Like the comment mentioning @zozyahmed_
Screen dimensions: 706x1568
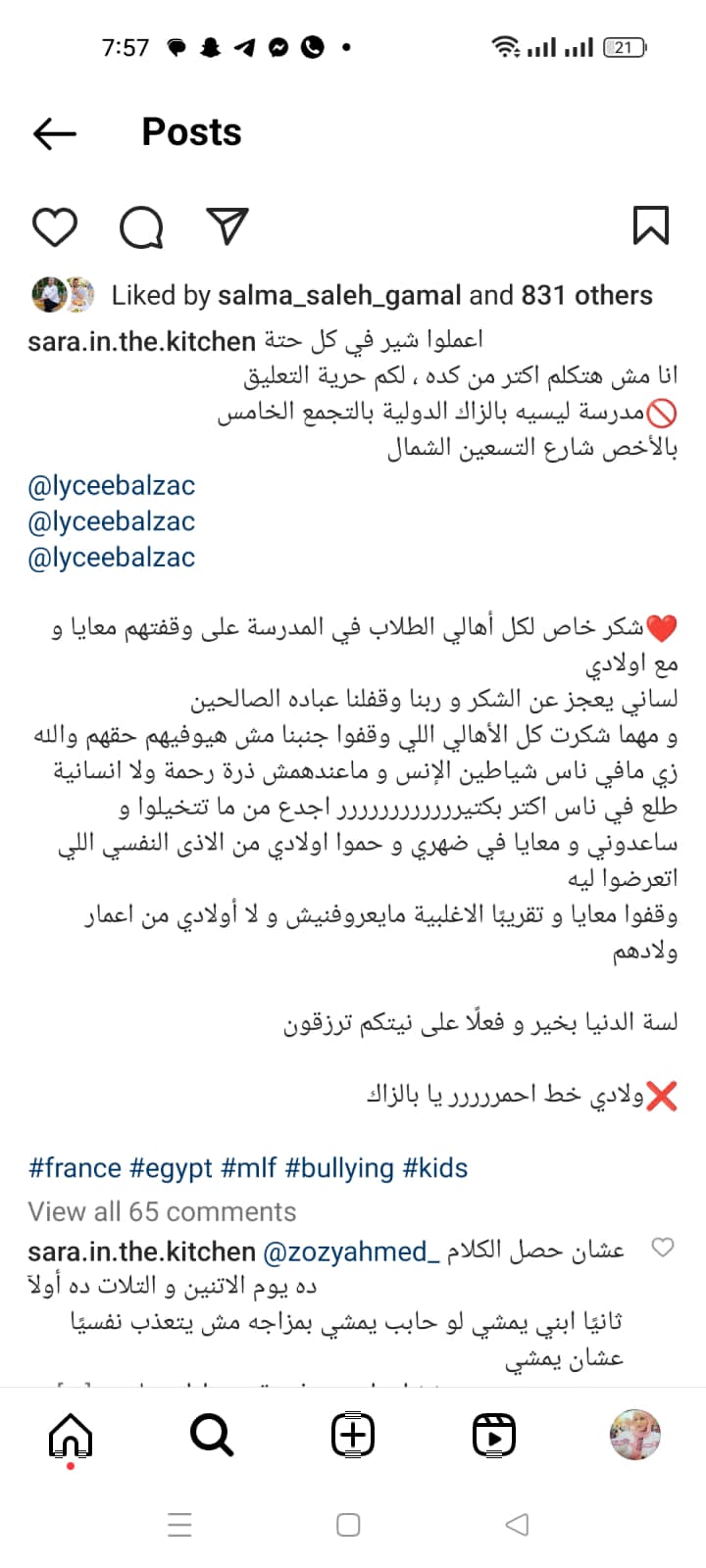coord(663,1248)
